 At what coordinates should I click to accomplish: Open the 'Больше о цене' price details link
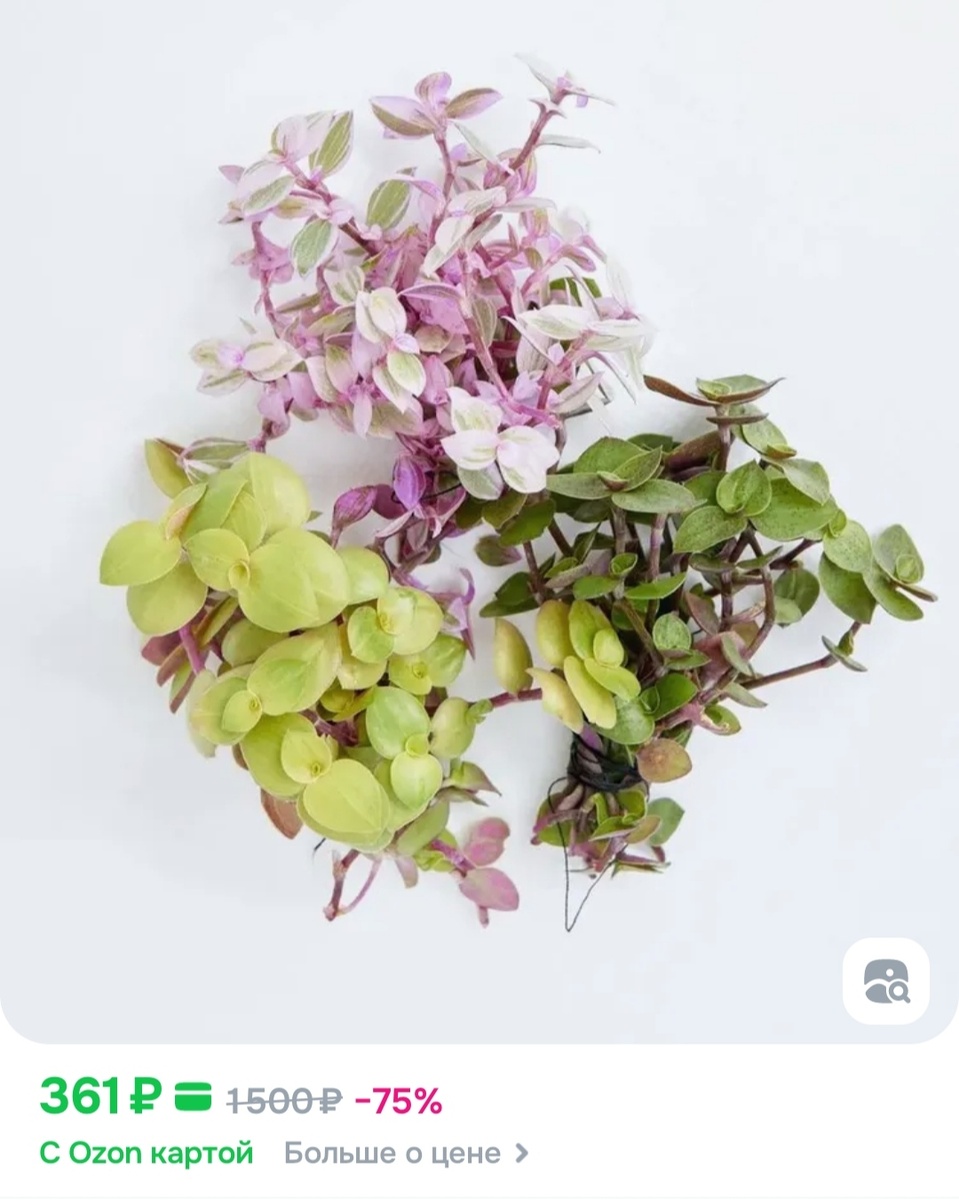406,1153
